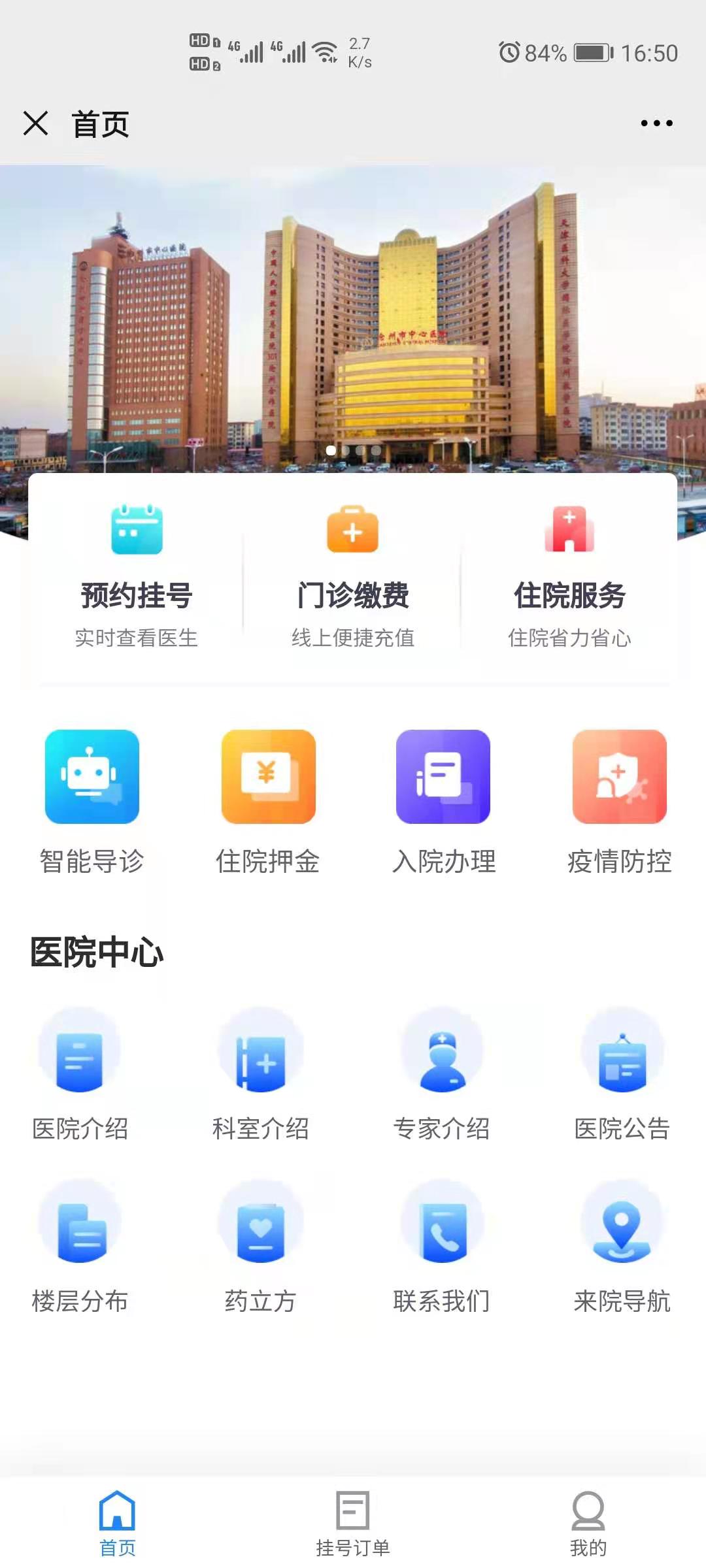Open 门诊缴费 outpatient payment
Image resolution: width=706 pixels, height=1568 pixels.
[353, 575]
